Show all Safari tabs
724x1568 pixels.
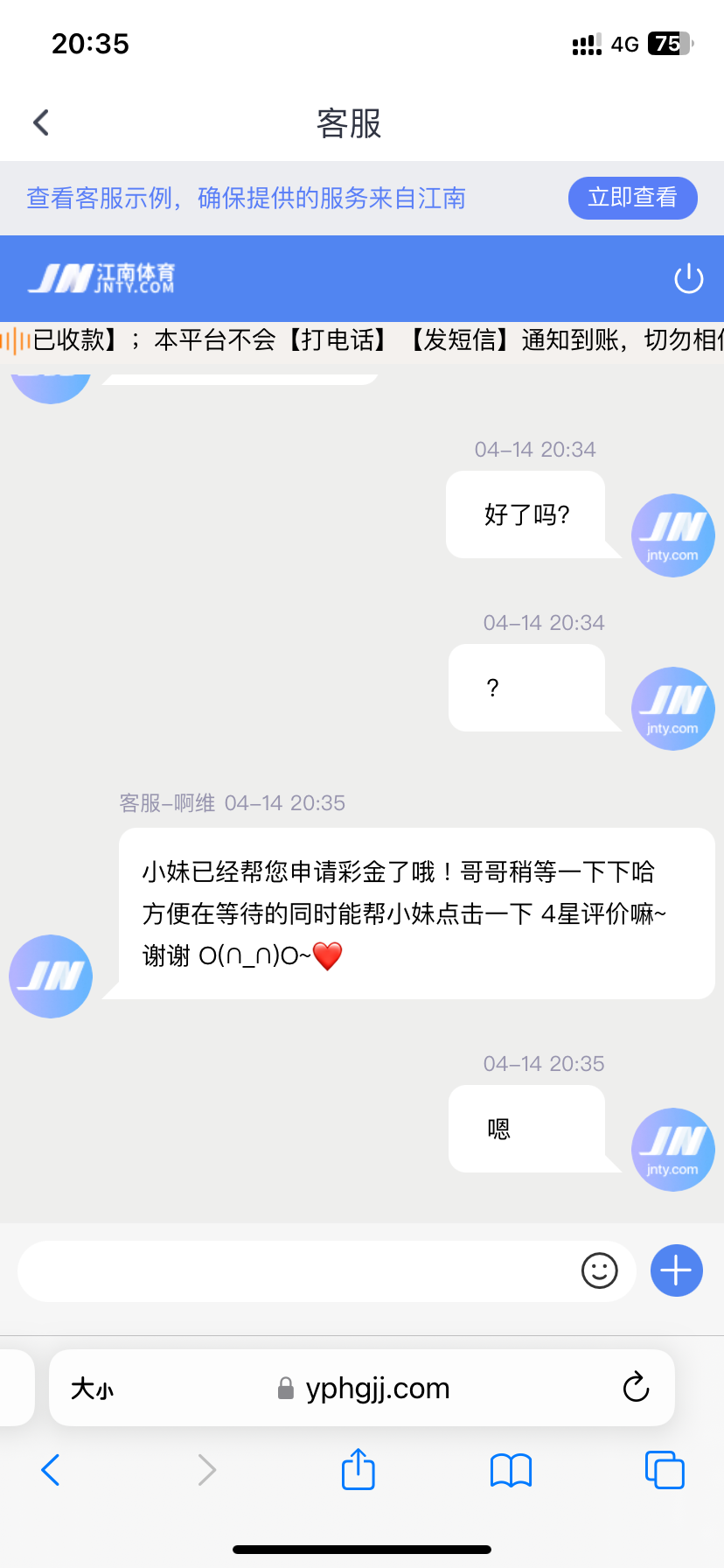(665, 1470)
